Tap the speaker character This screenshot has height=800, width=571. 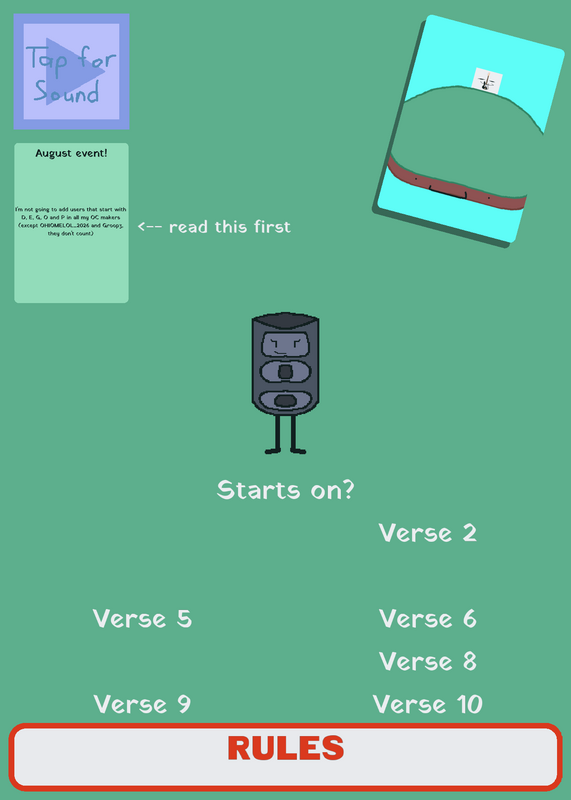[x=285, y=383]
